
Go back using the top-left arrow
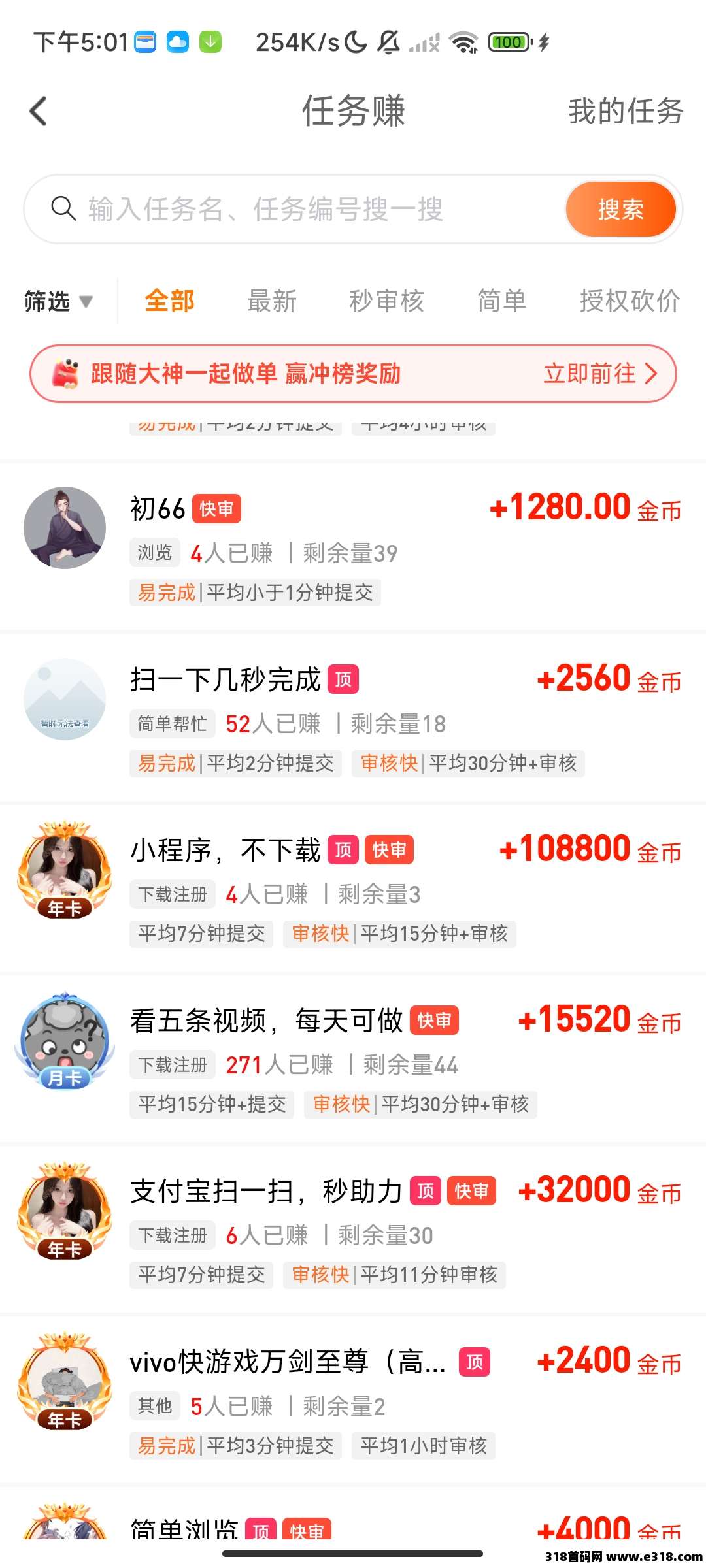pos(39,111)
